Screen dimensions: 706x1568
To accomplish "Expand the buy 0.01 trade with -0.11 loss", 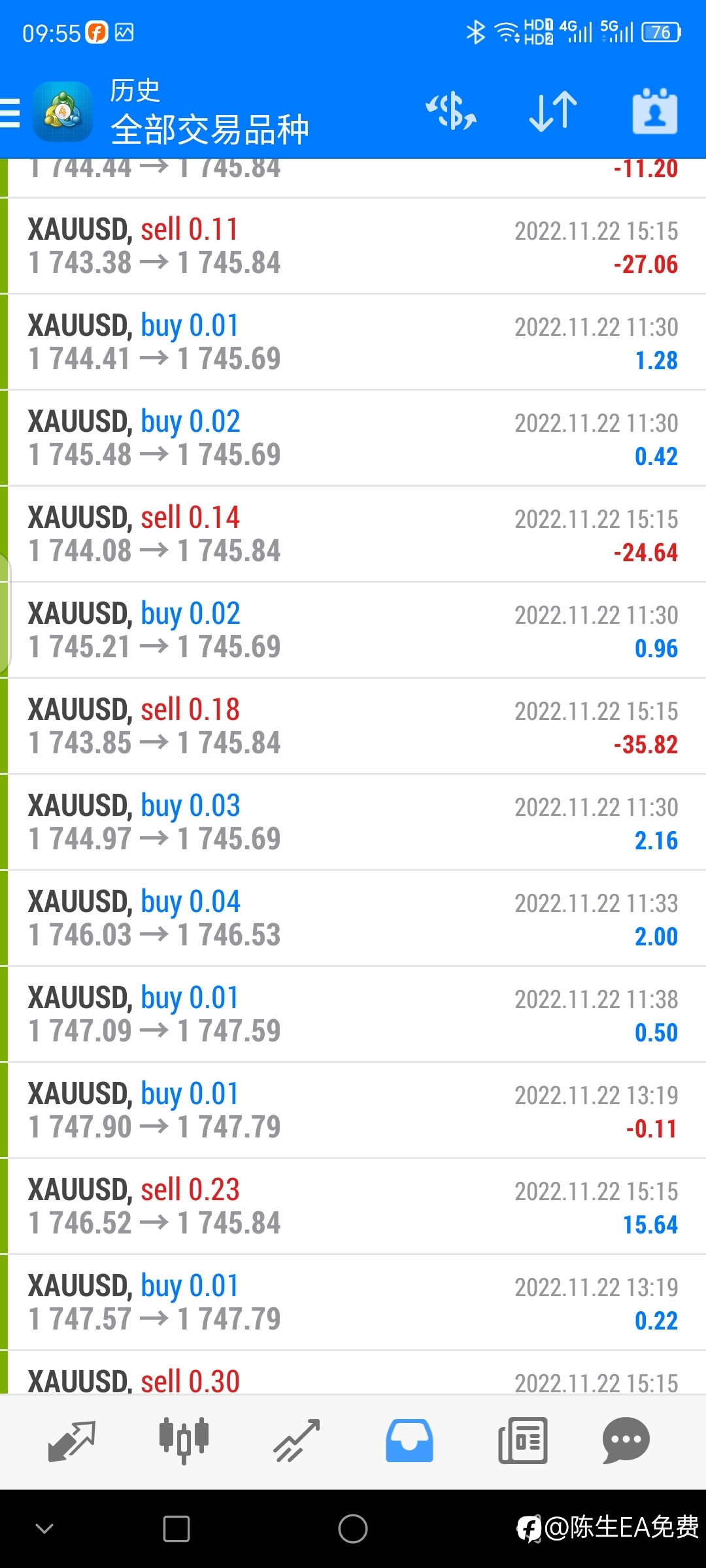I will point(353,1111).
